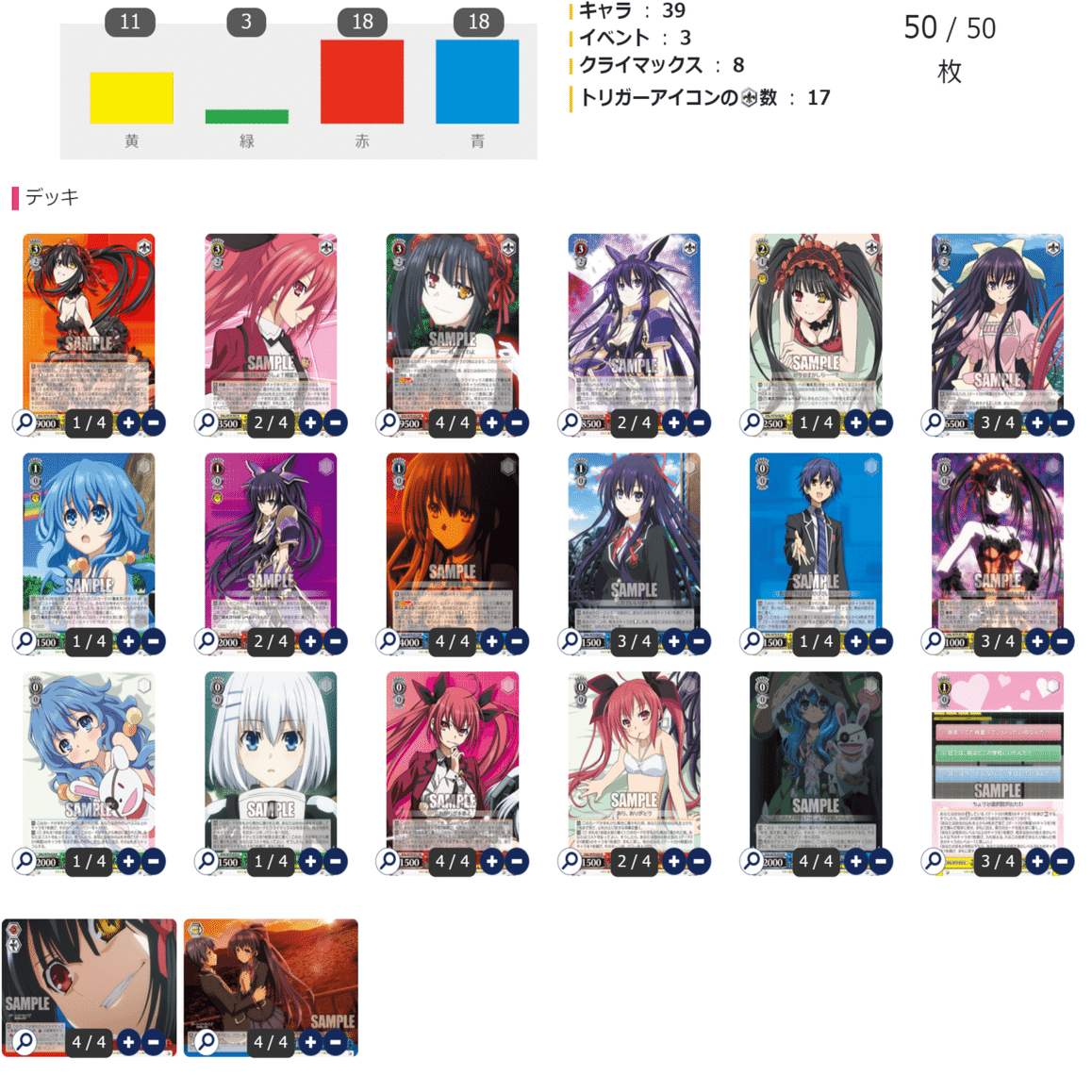Add a copy of the sunset couple climax card

[x=310, y=1042]
